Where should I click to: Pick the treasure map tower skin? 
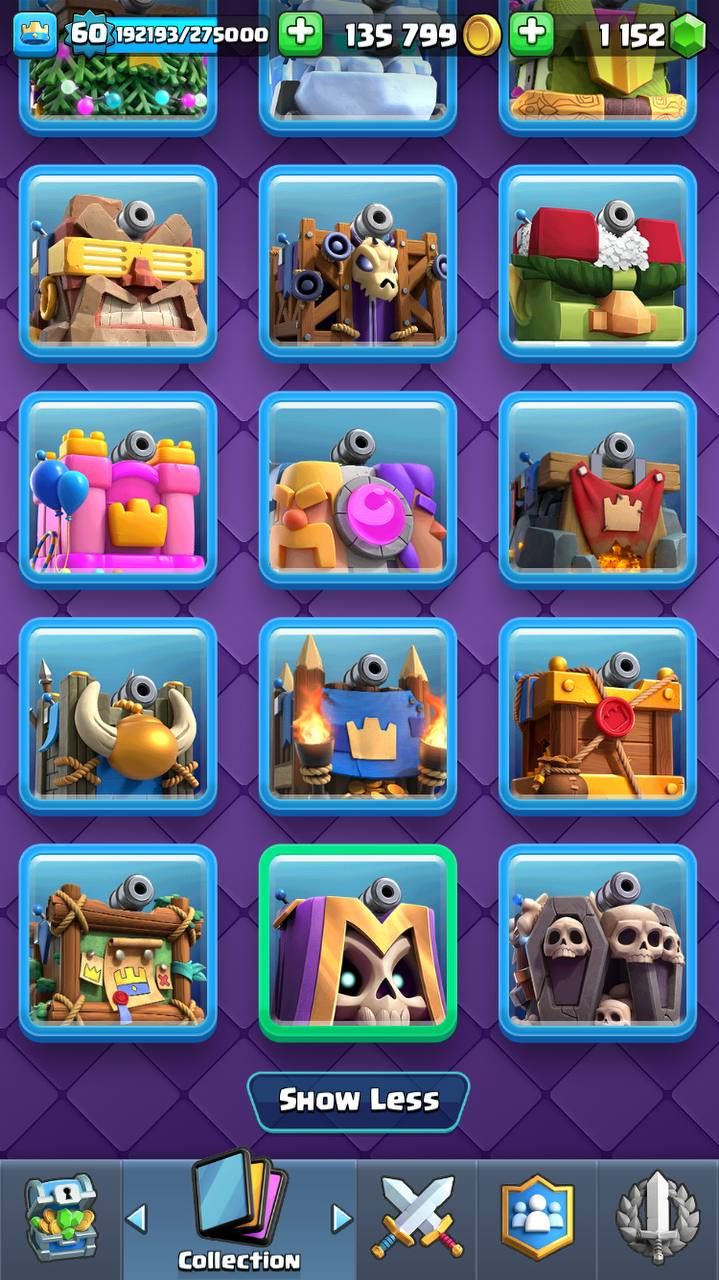[x=118, y=942]
